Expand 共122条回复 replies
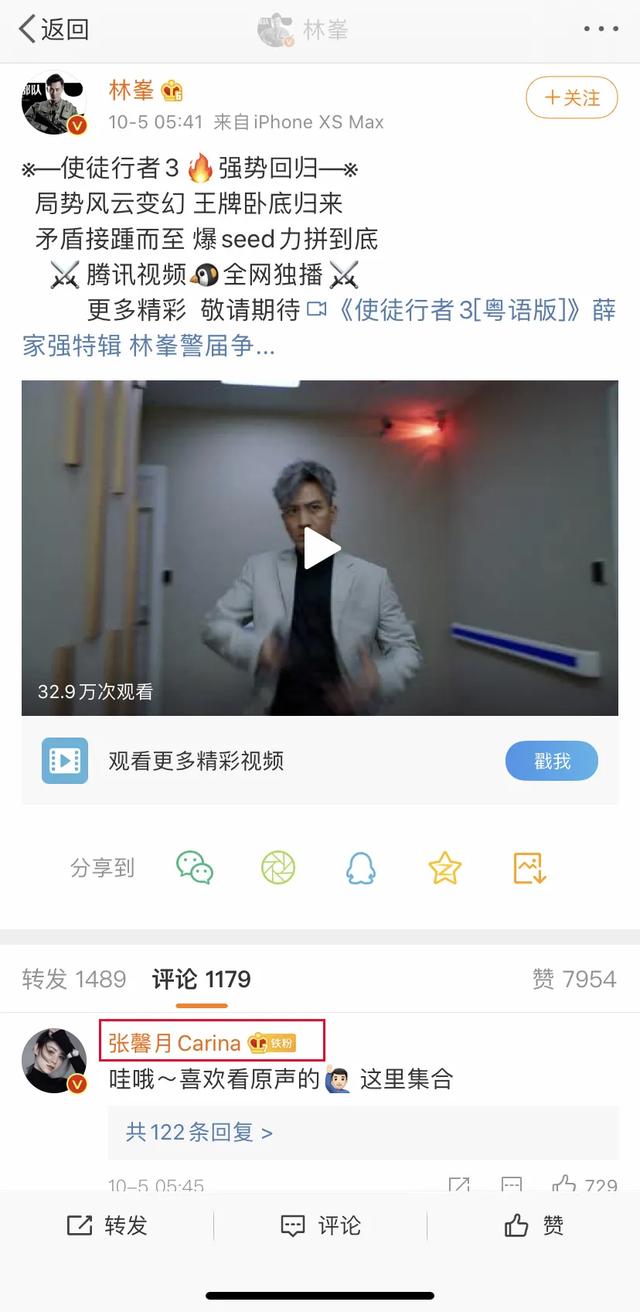Screen dimensions: 640x1312 click(x=199, y=1132)
